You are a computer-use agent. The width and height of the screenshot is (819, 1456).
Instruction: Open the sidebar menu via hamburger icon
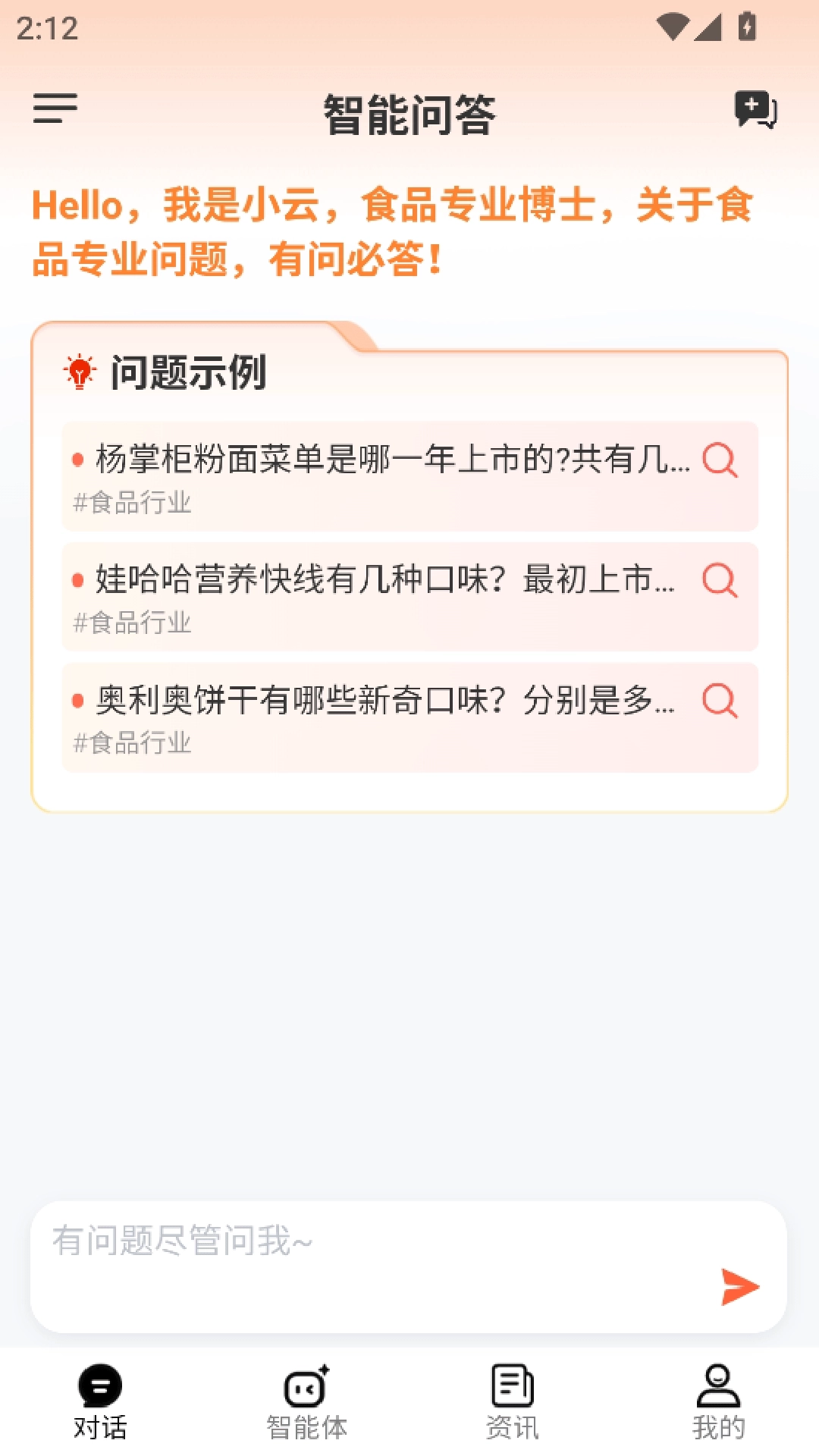(53, 108)
